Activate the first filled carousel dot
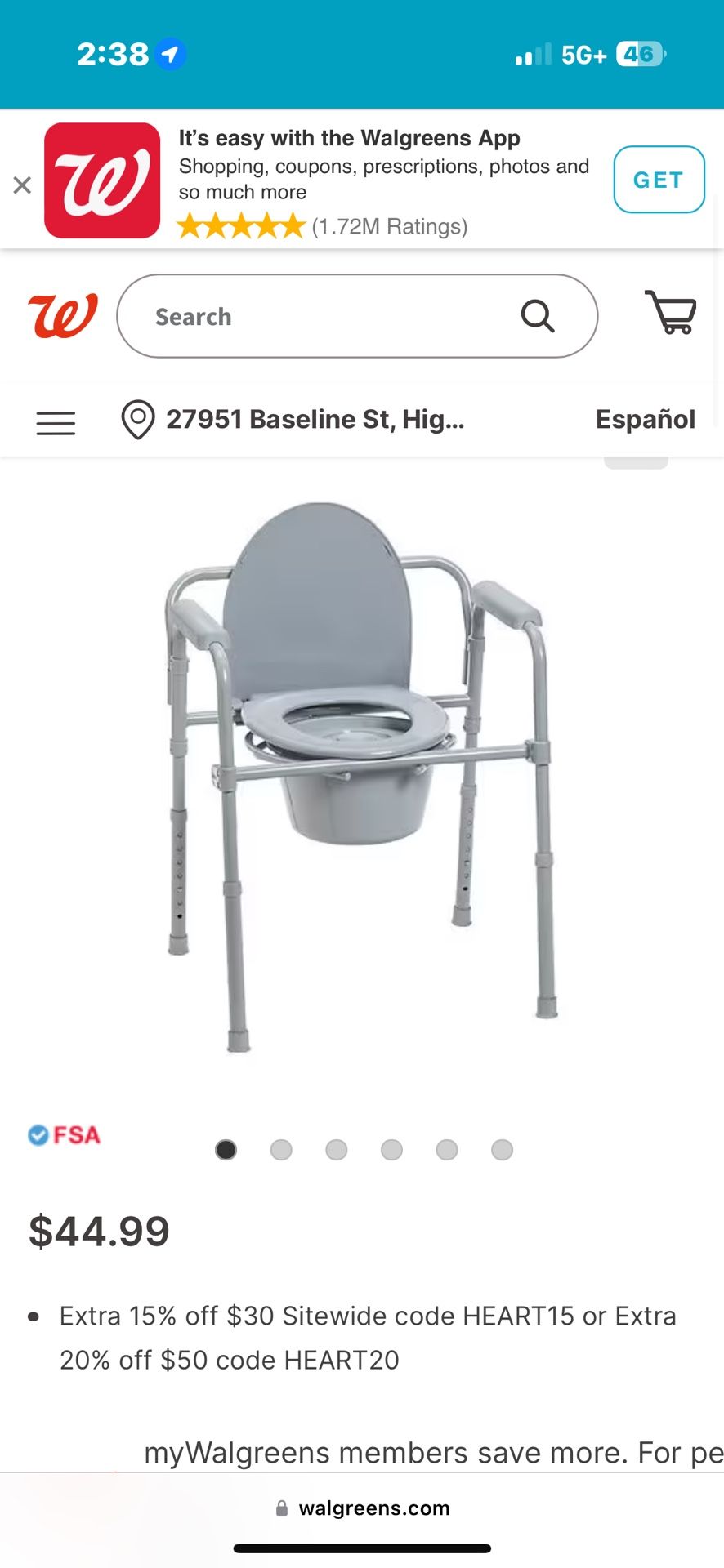Image resolution: width=724 pixels, height=1568 pixels. point(226,1149)
